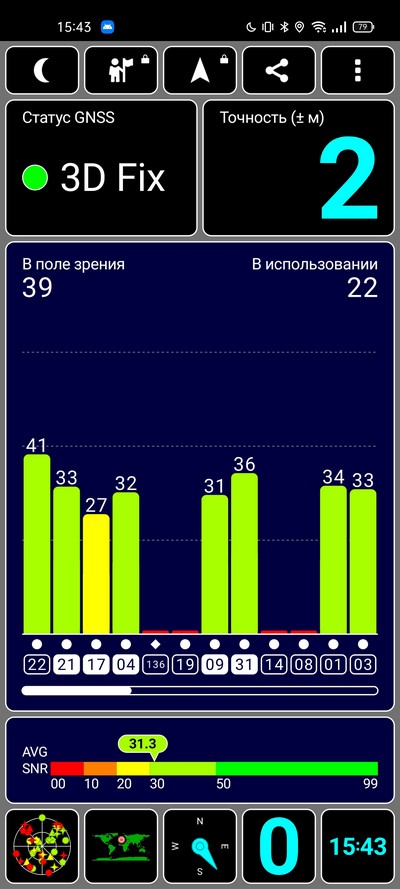The height and width of the screenshot is (889, 400).
Task: Open the locked navigation arrow tool
Action: pos(200,70)
